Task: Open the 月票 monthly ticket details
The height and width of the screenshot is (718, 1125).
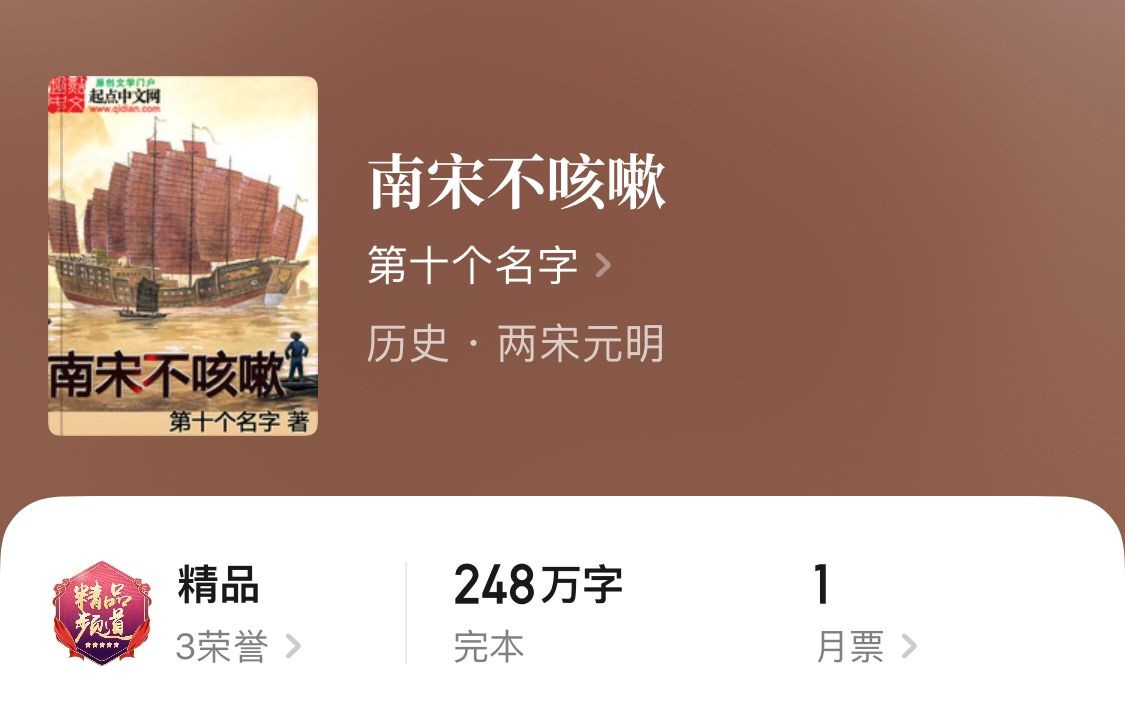Action: [x=865, y=647]
